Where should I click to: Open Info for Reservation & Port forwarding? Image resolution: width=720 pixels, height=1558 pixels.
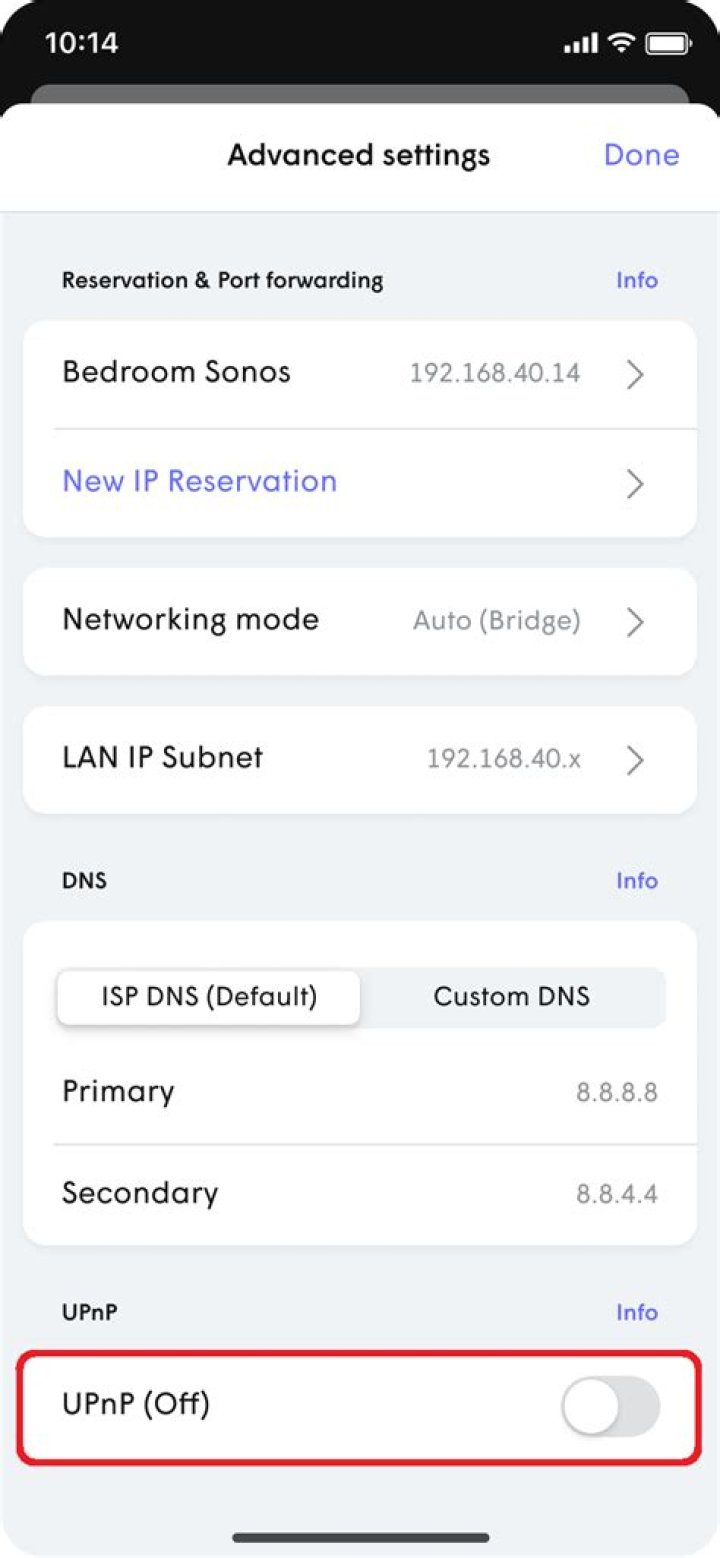click(x=636, y=281)
